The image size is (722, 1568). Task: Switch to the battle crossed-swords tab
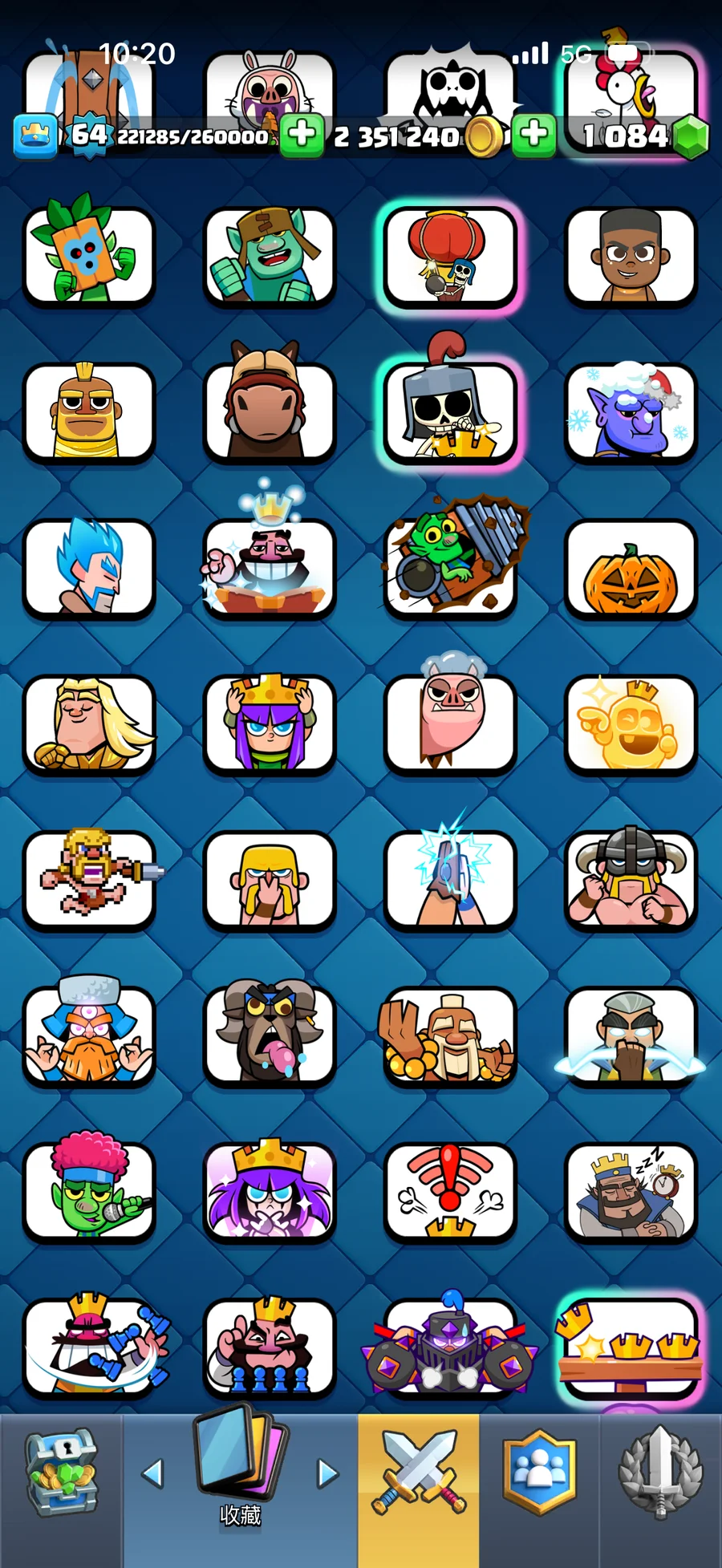point(418,1473)
